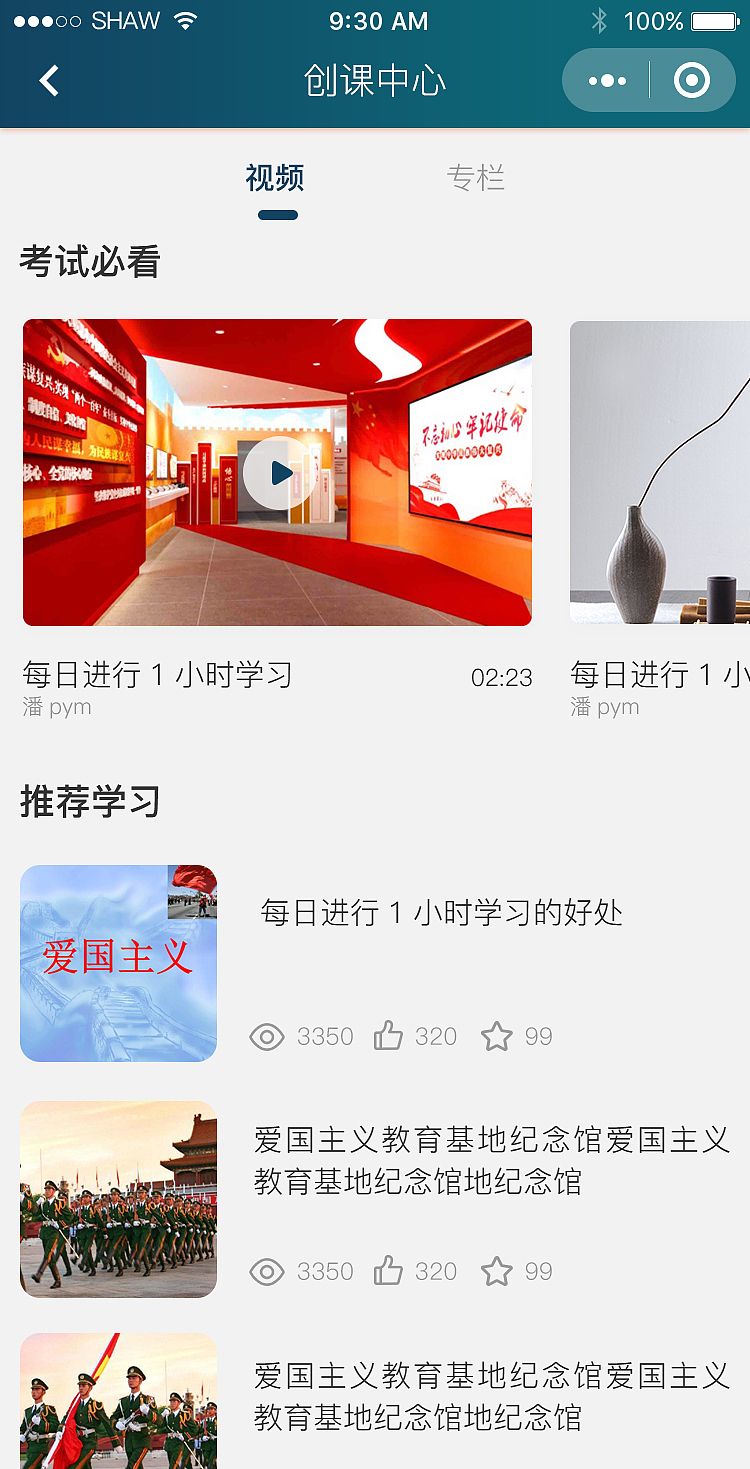
Task: Open the flag guard 爱国主义教育基地 lesson
Action: coord(491,1396)
